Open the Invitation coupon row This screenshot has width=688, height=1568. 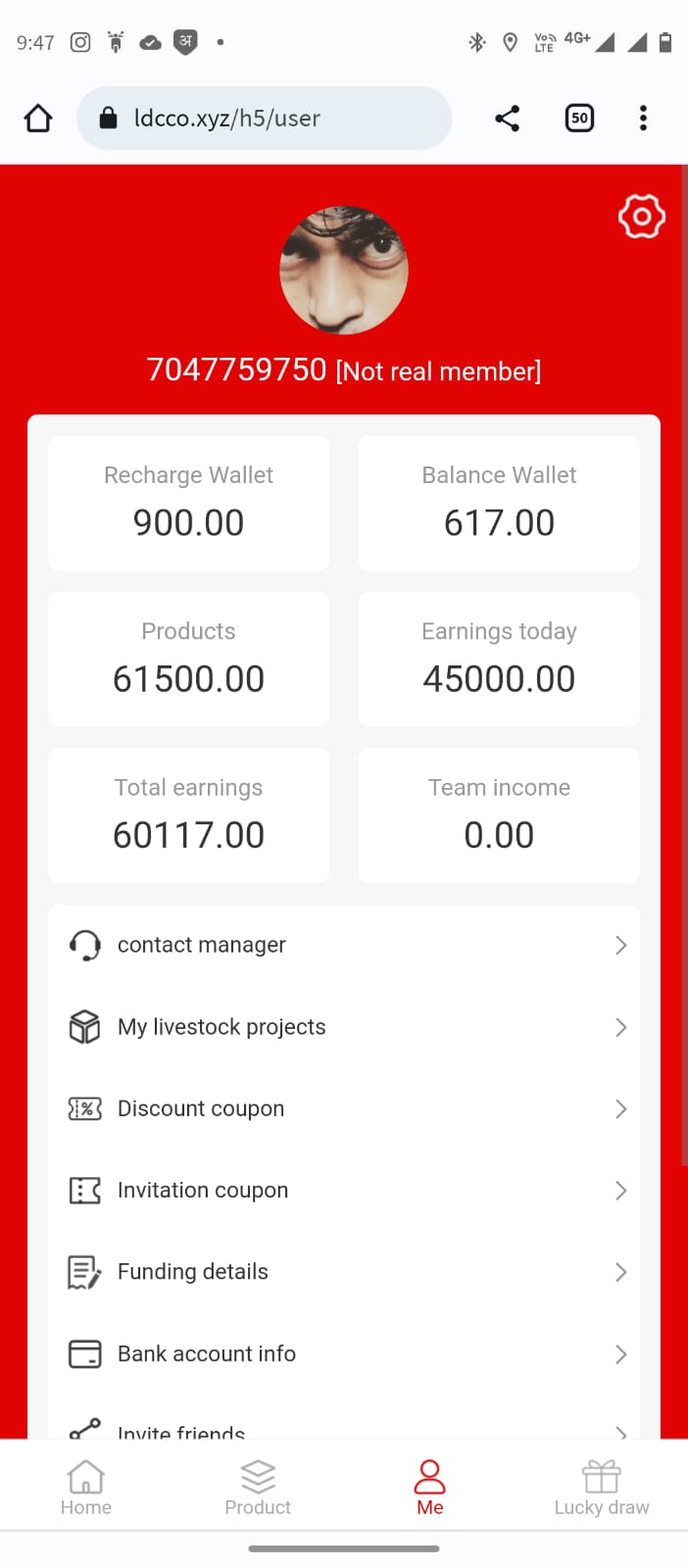pos(343,1190)
